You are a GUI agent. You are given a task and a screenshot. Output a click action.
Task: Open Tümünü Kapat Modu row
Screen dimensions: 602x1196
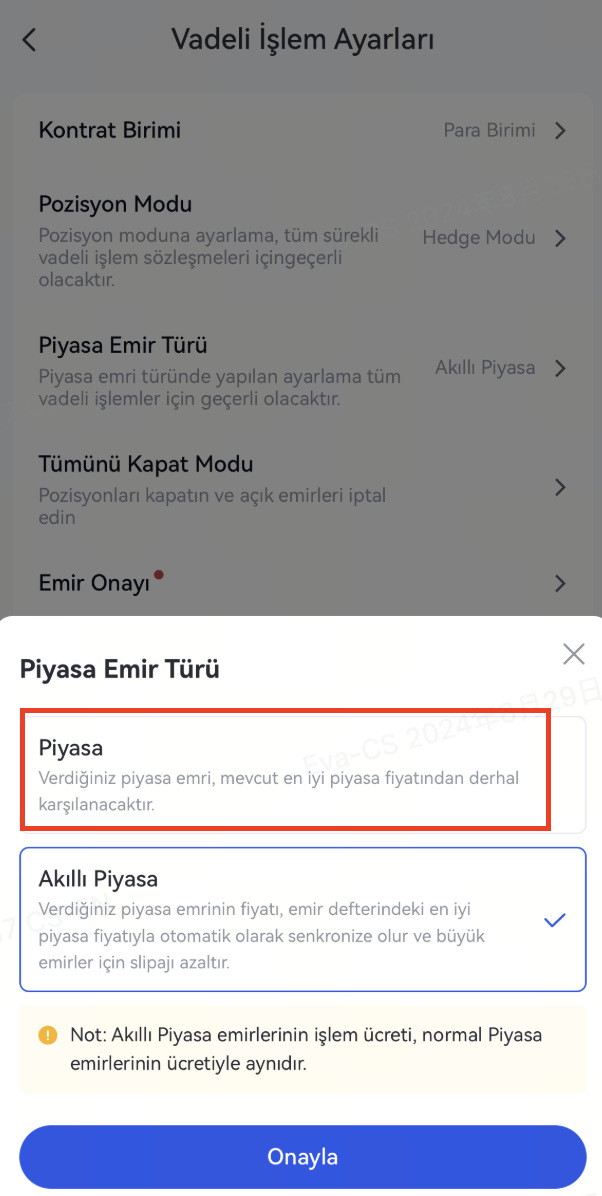click(302, 487)
